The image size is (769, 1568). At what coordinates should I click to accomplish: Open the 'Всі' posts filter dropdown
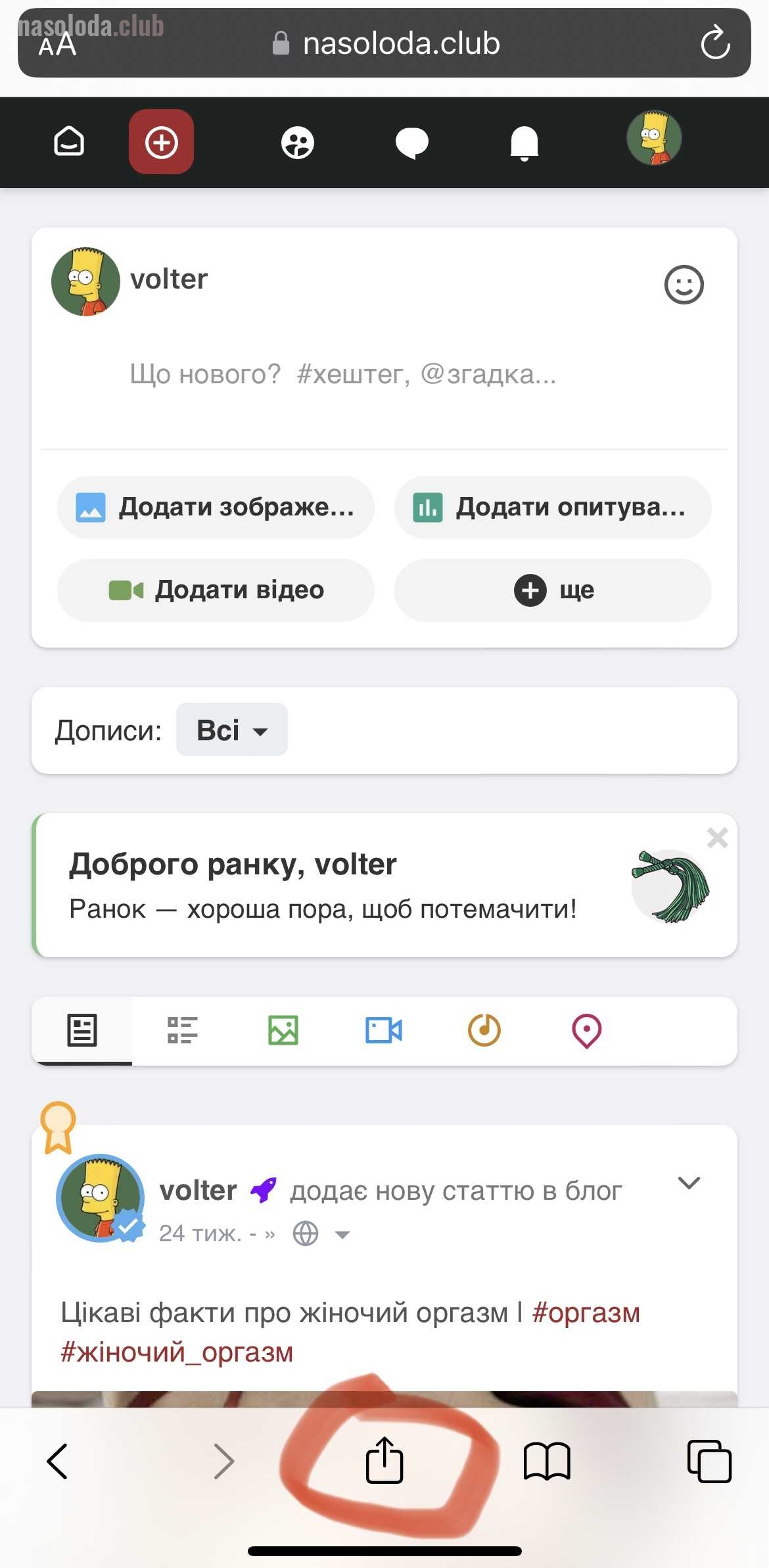pyautogui.click(x=231, y=730)
